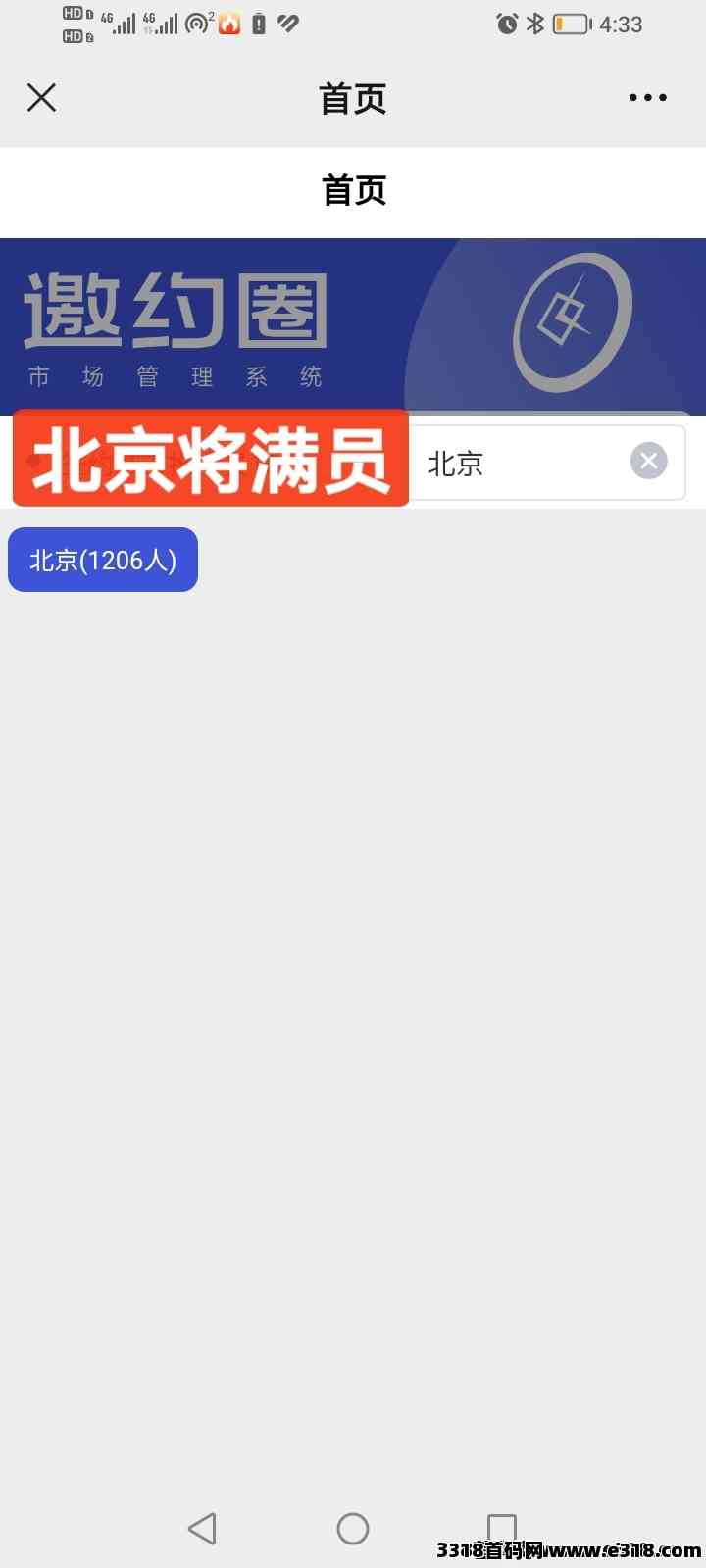Image resolution: width=706 pixels, height=1568 pixels.
Task: Open the three-dot overflow menu
Action: coord(647,97)
